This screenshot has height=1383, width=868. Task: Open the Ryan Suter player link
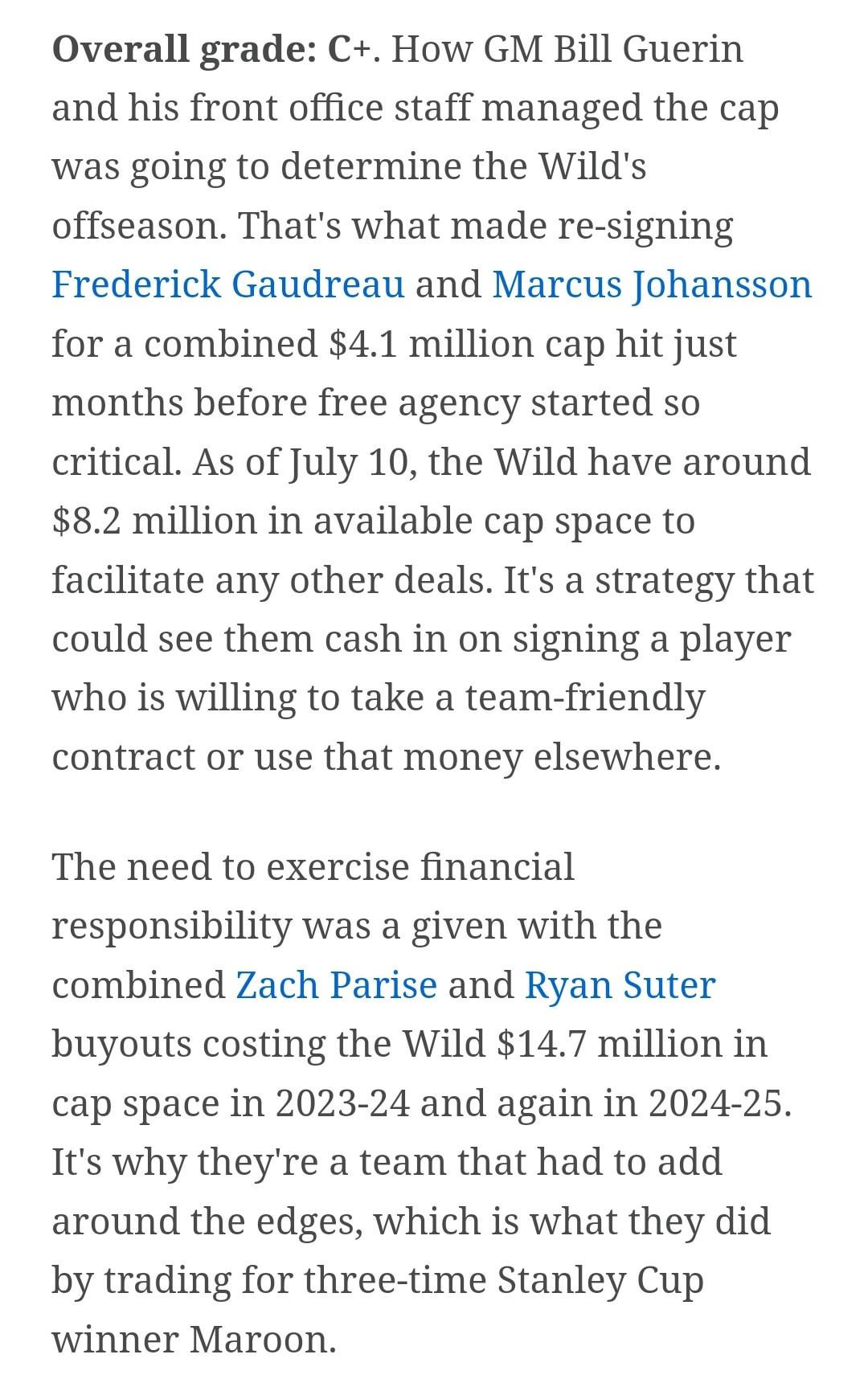pos(620,985)
